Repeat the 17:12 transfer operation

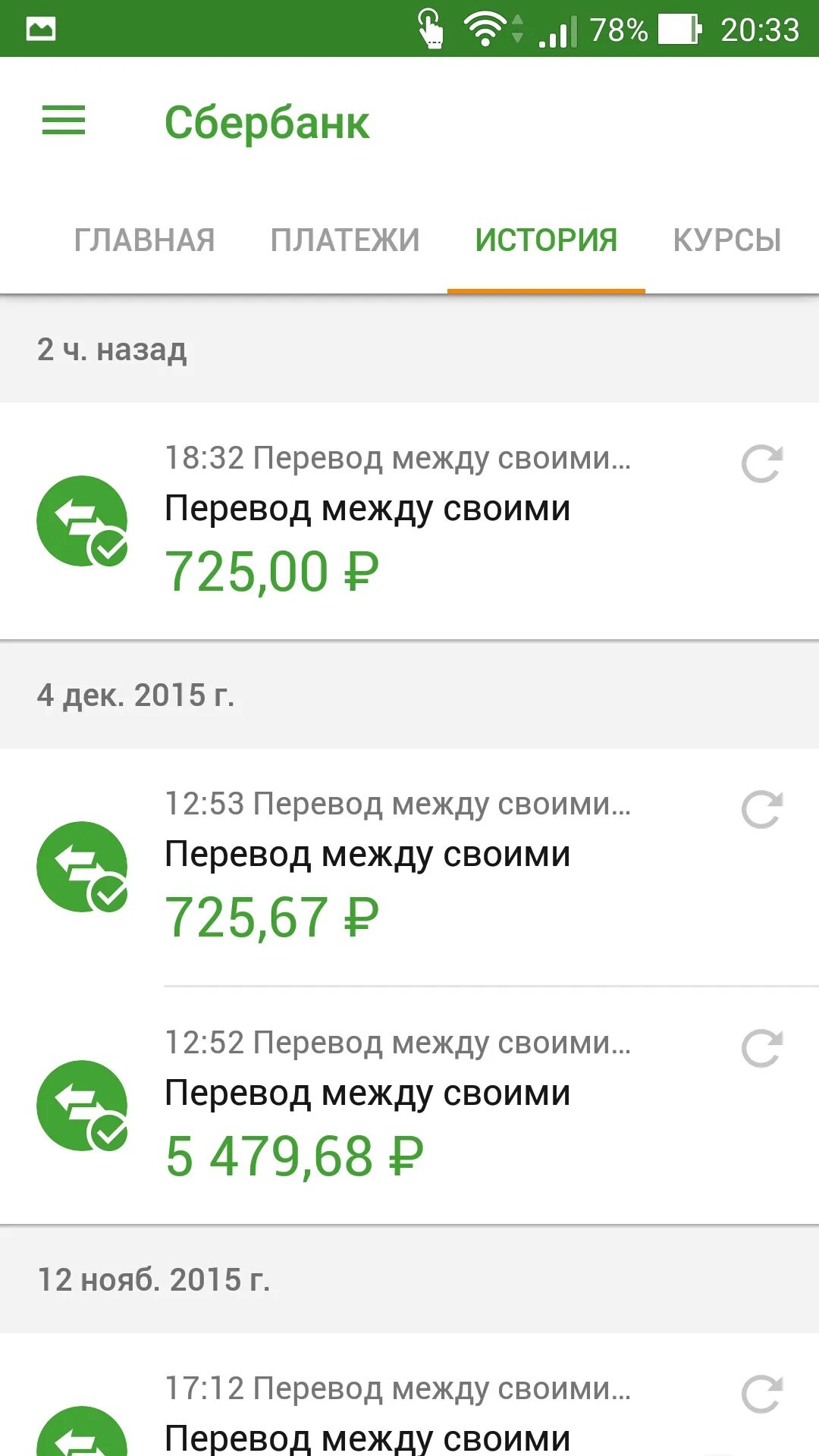(x=761, y=1395)
